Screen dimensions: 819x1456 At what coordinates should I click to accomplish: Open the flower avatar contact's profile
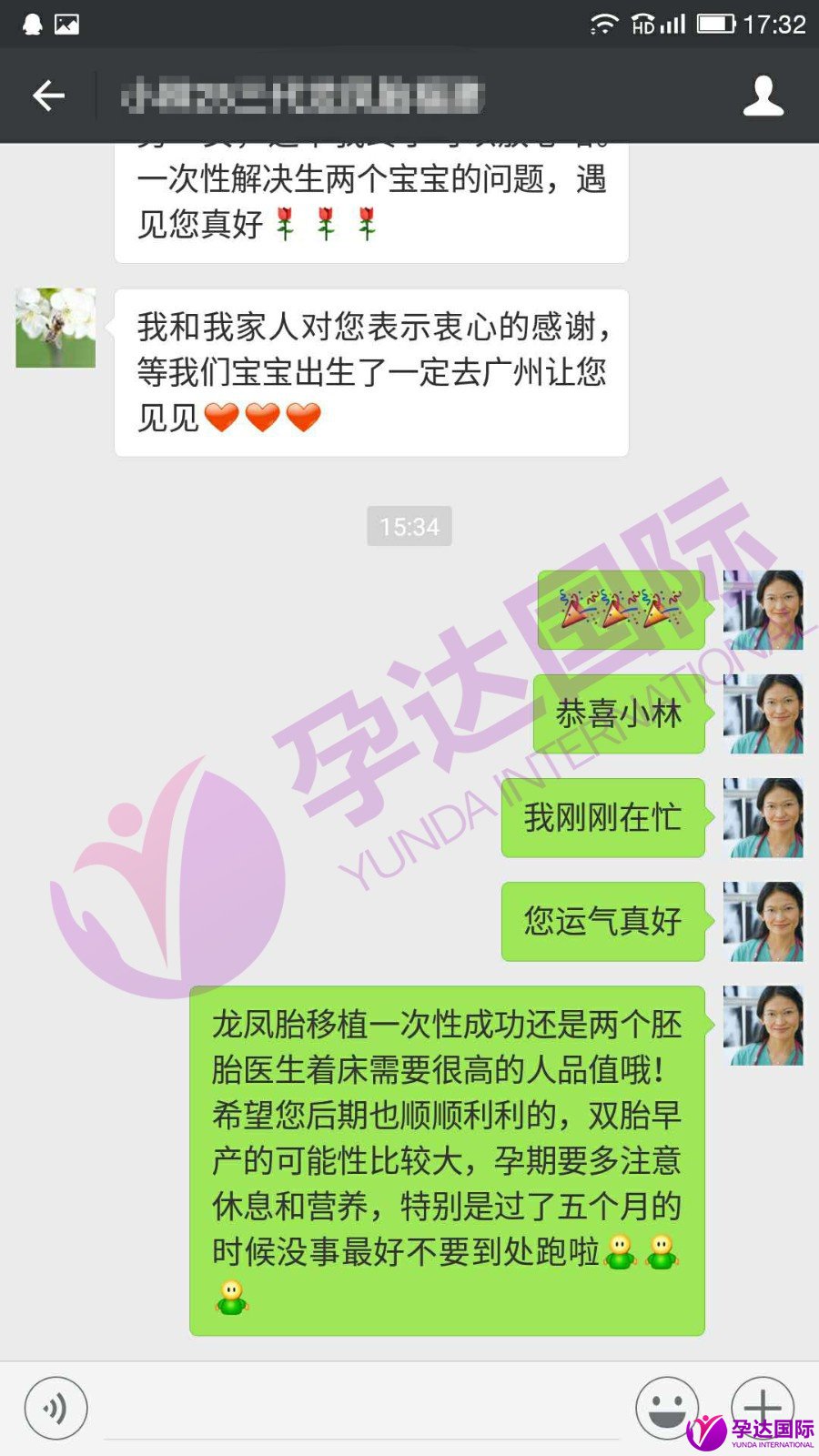coord(56,328)
